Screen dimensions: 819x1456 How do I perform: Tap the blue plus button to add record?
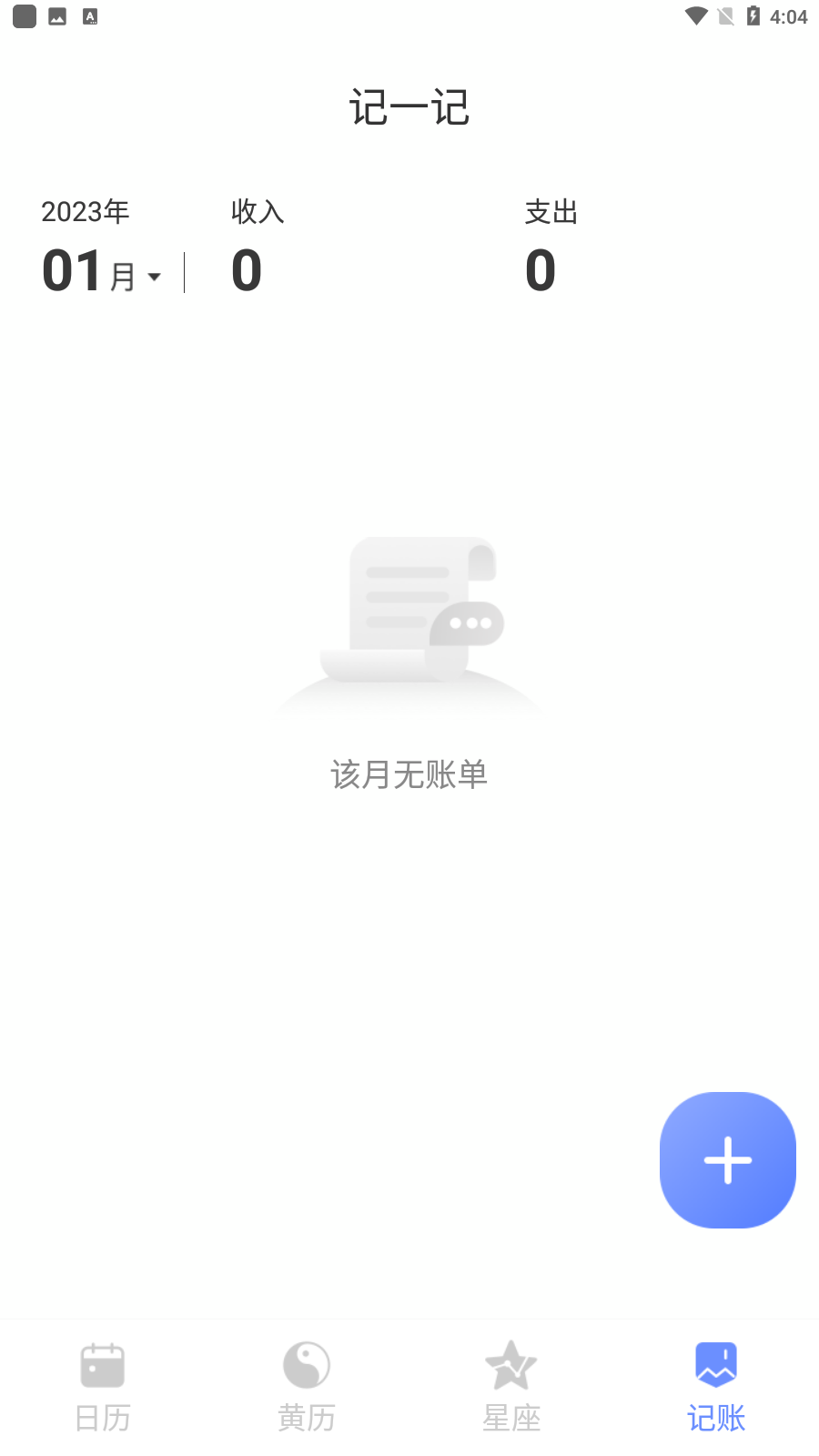[727, 1159]
